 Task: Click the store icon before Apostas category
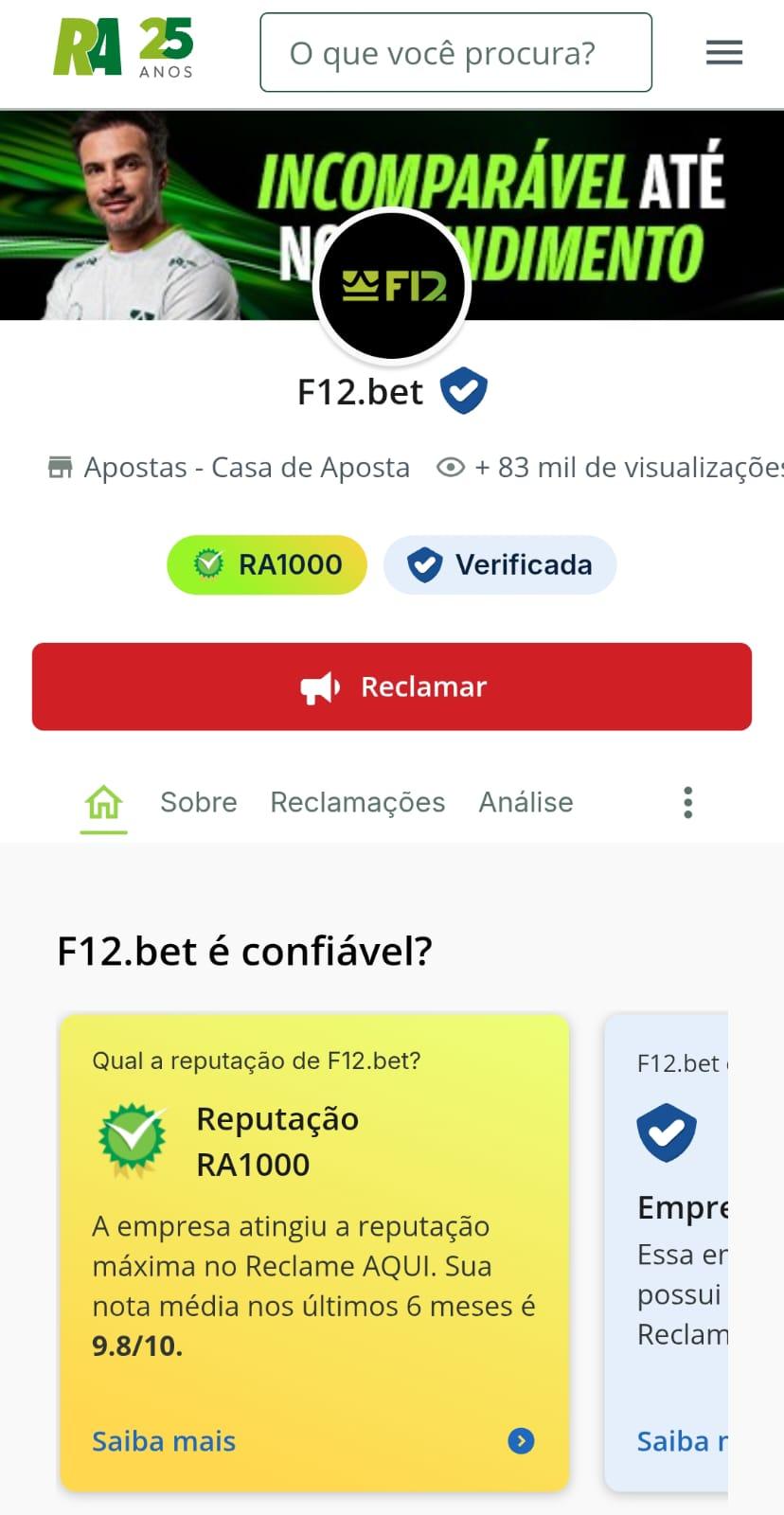[59, 467]
